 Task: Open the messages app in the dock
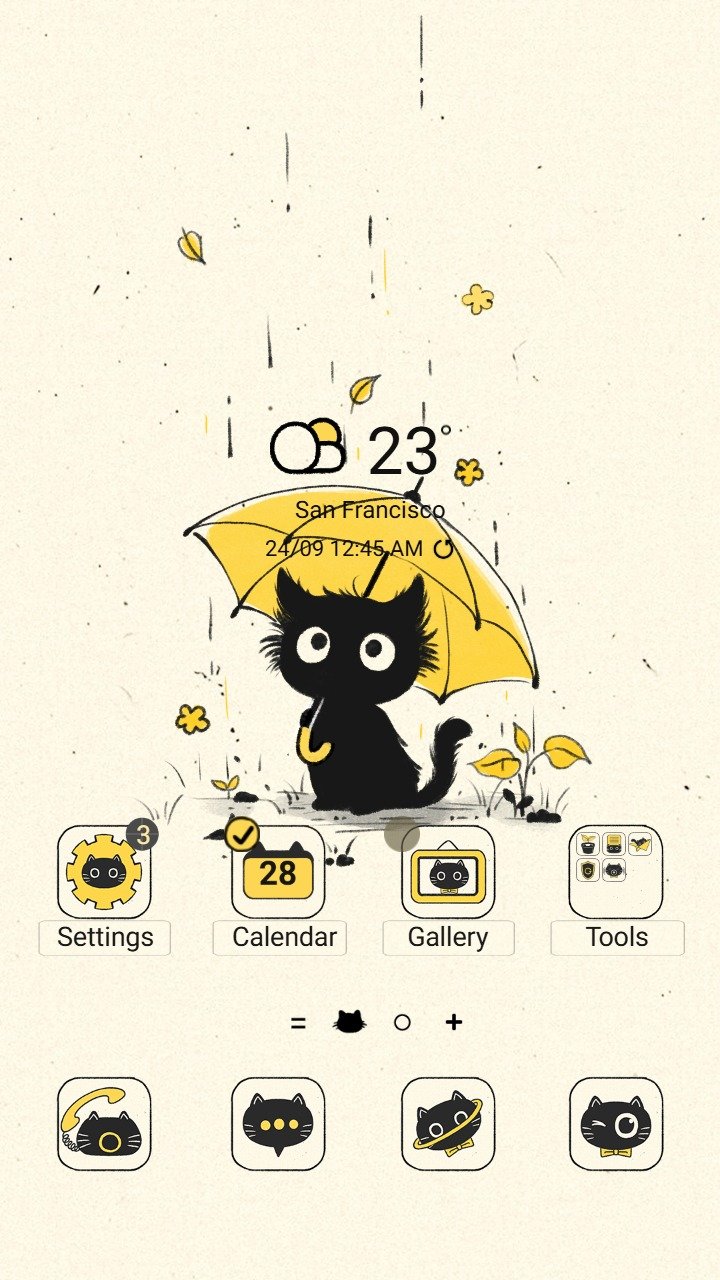pos(278,1124)
